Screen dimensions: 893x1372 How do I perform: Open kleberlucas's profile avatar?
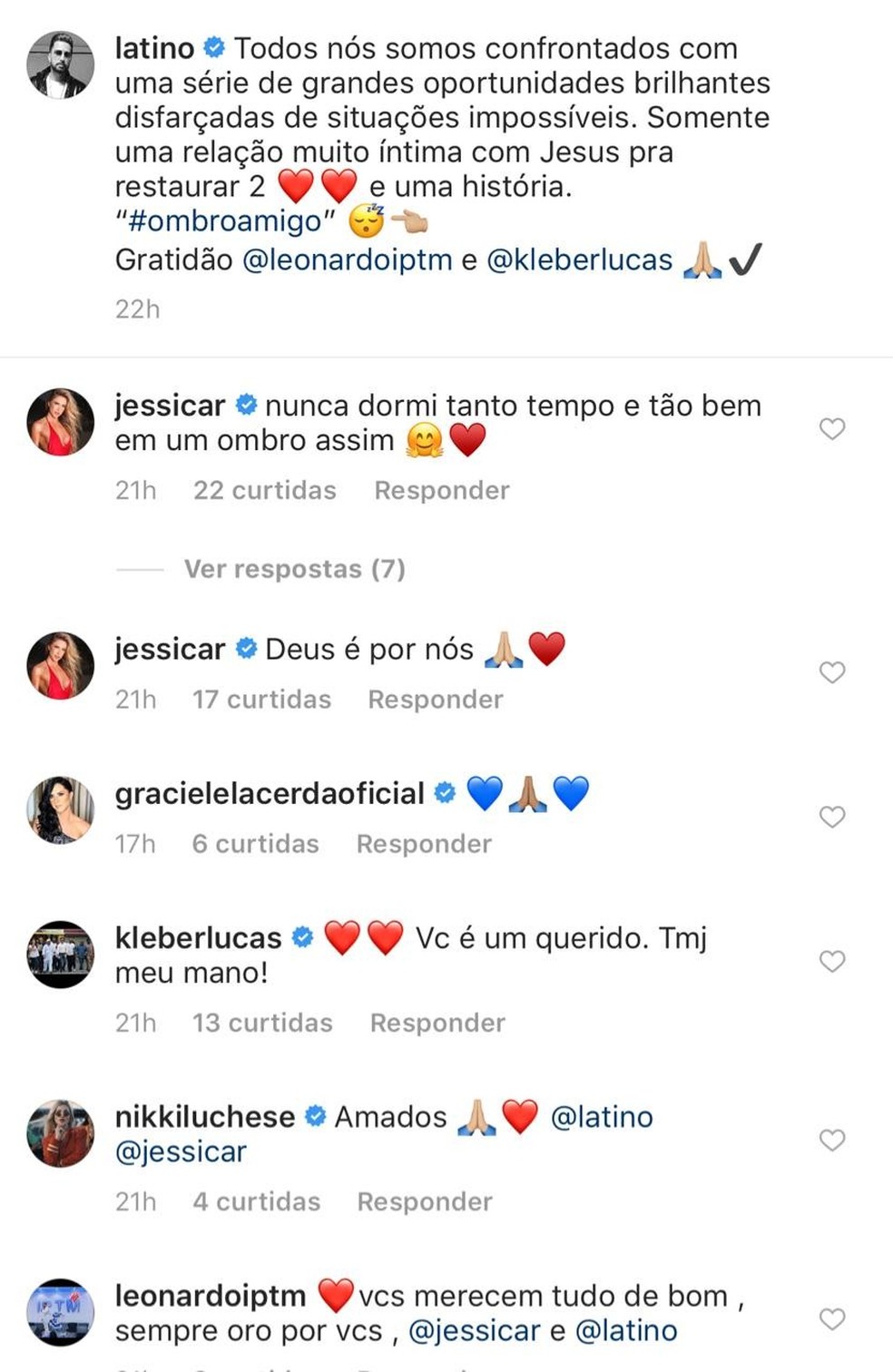pos(60,953)
